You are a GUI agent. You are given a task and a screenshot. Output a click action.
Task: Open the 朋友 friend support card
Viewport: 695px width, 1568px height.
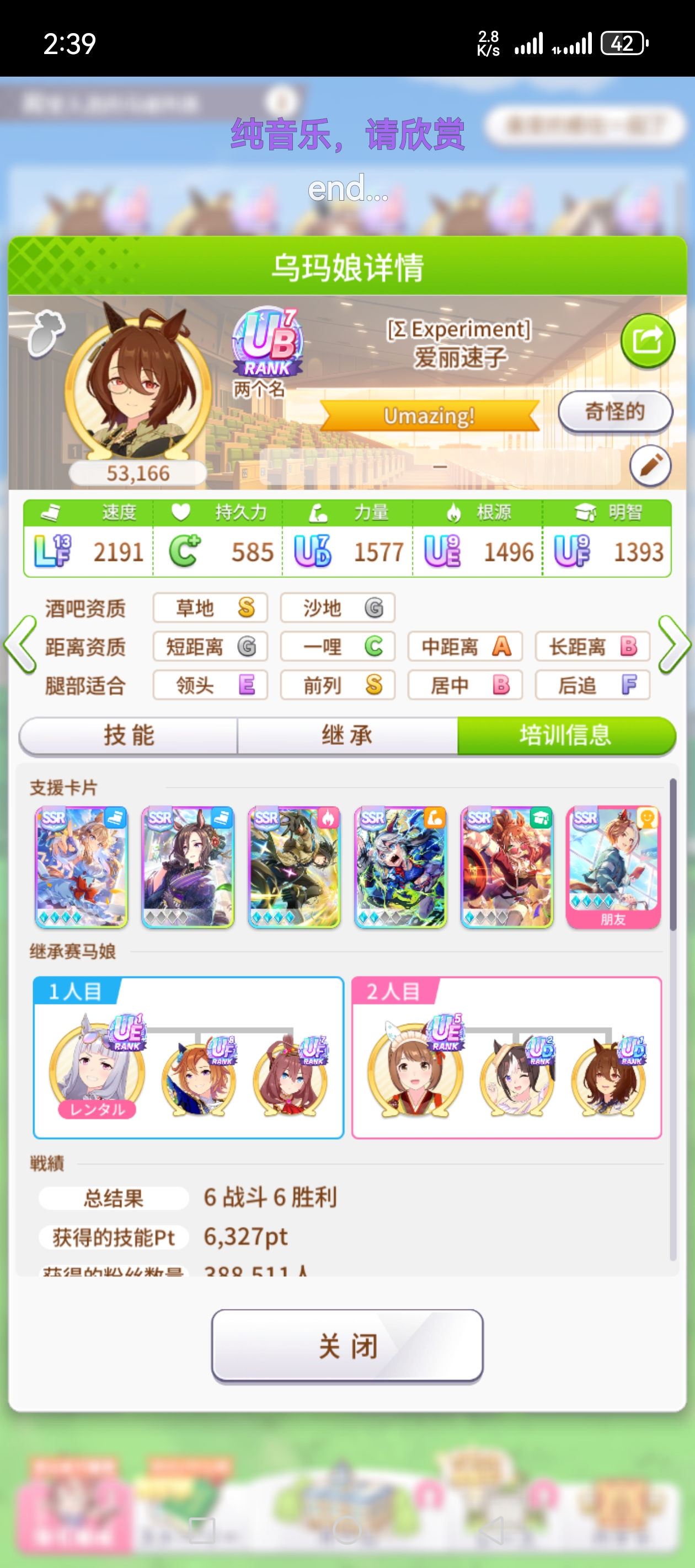click(x=613, y=867)
